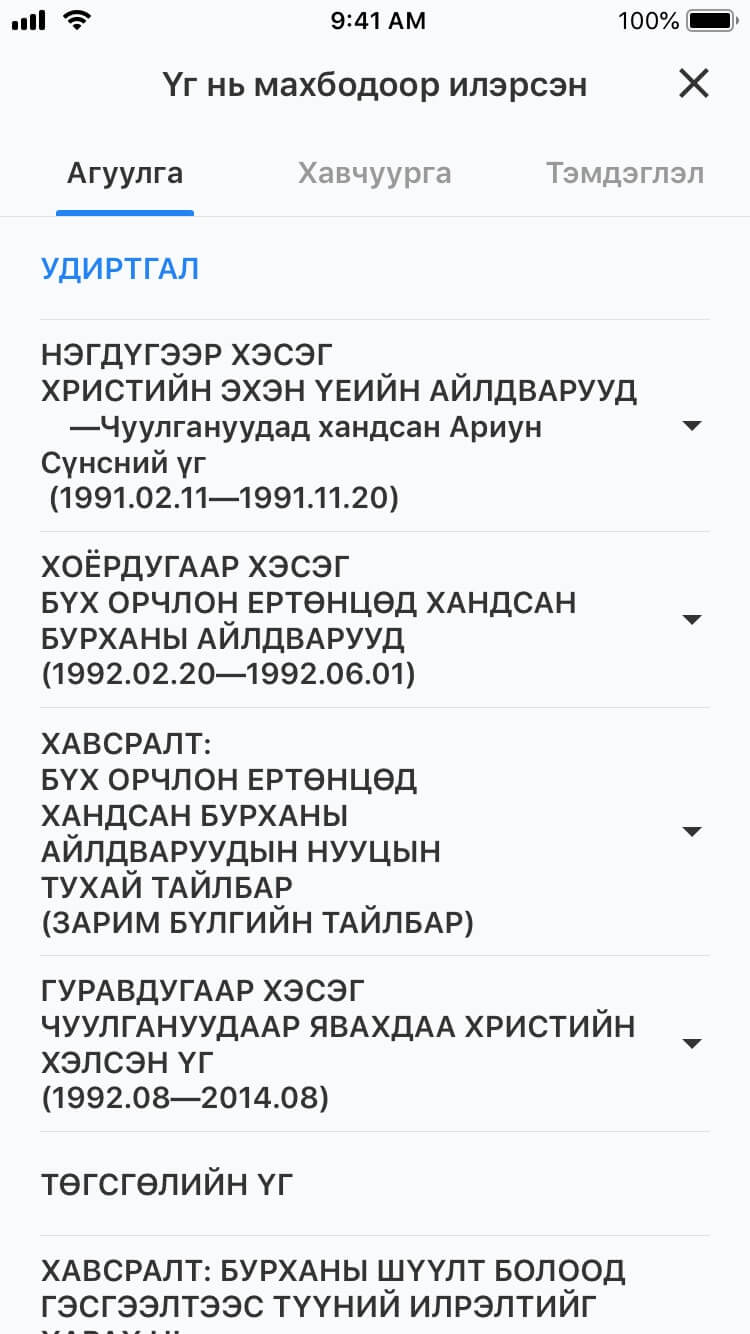The image size is (750, 1334).
Task: Expand the ХАВСРАЛТ: БҮХ ОРЧЛОН ЕРТӨНЦӨД arrow
Action: click(690, 832)
